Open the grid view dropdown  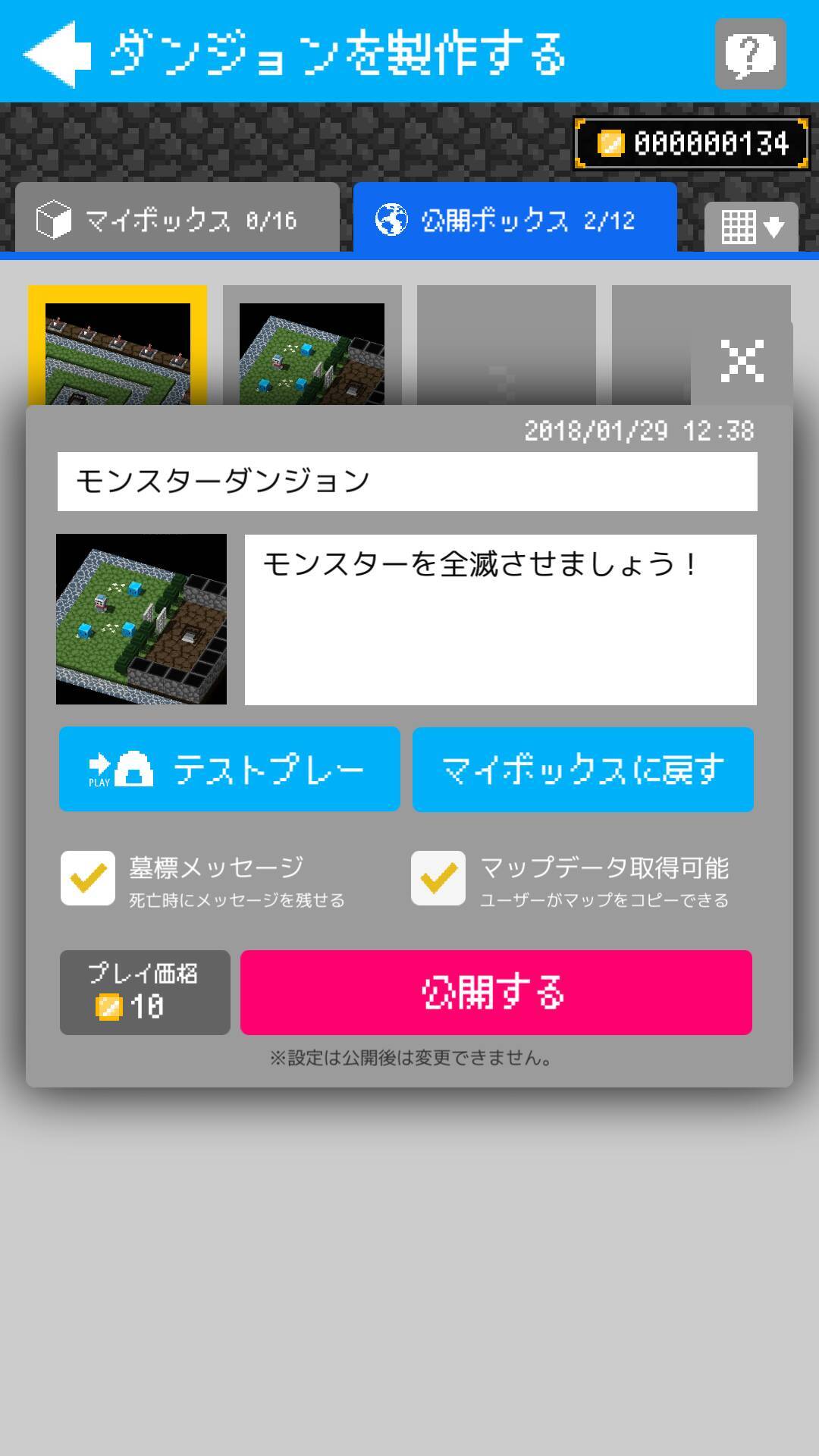pos(751,226)
